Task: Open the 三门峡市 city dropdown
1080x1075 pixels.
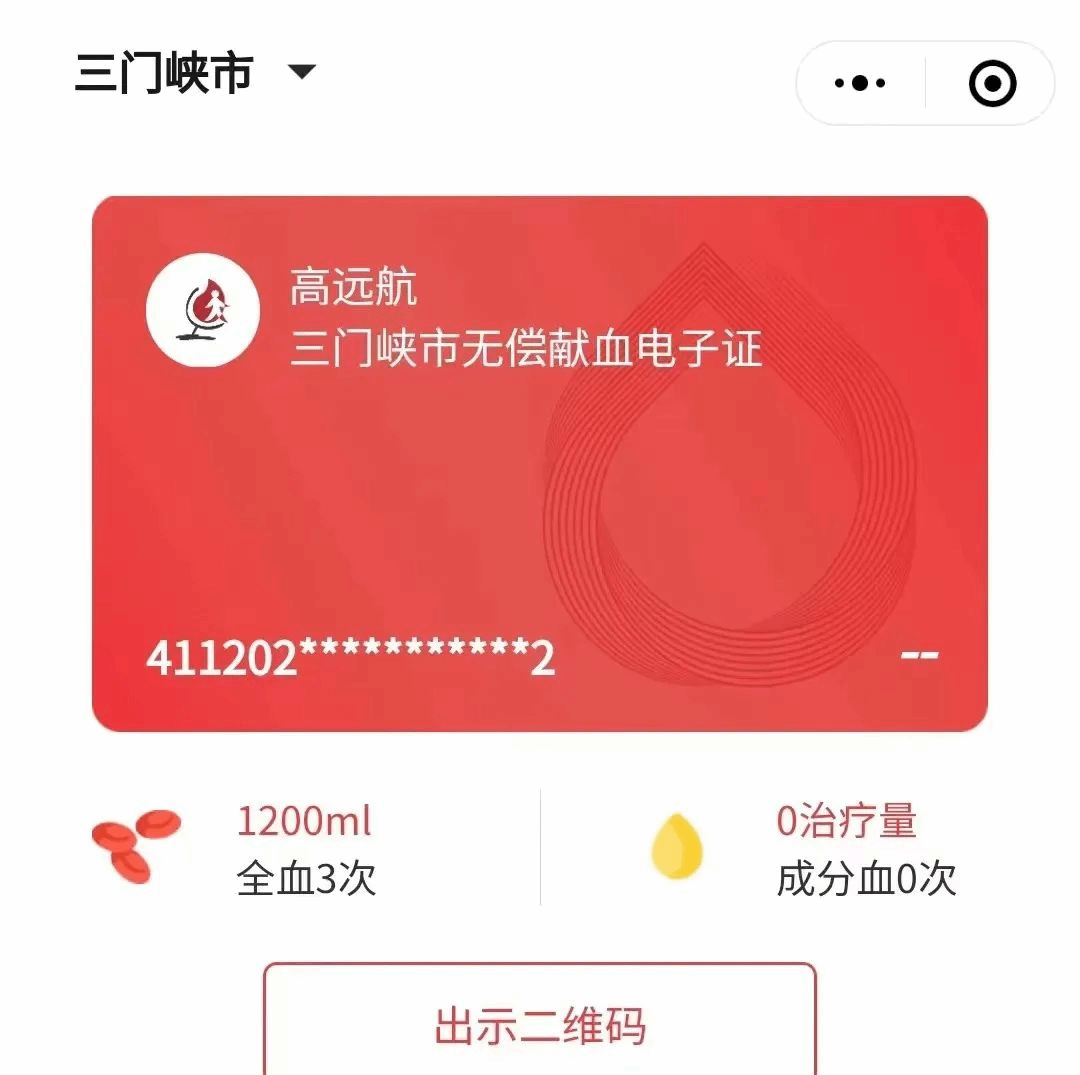Action: click(196, 73)
